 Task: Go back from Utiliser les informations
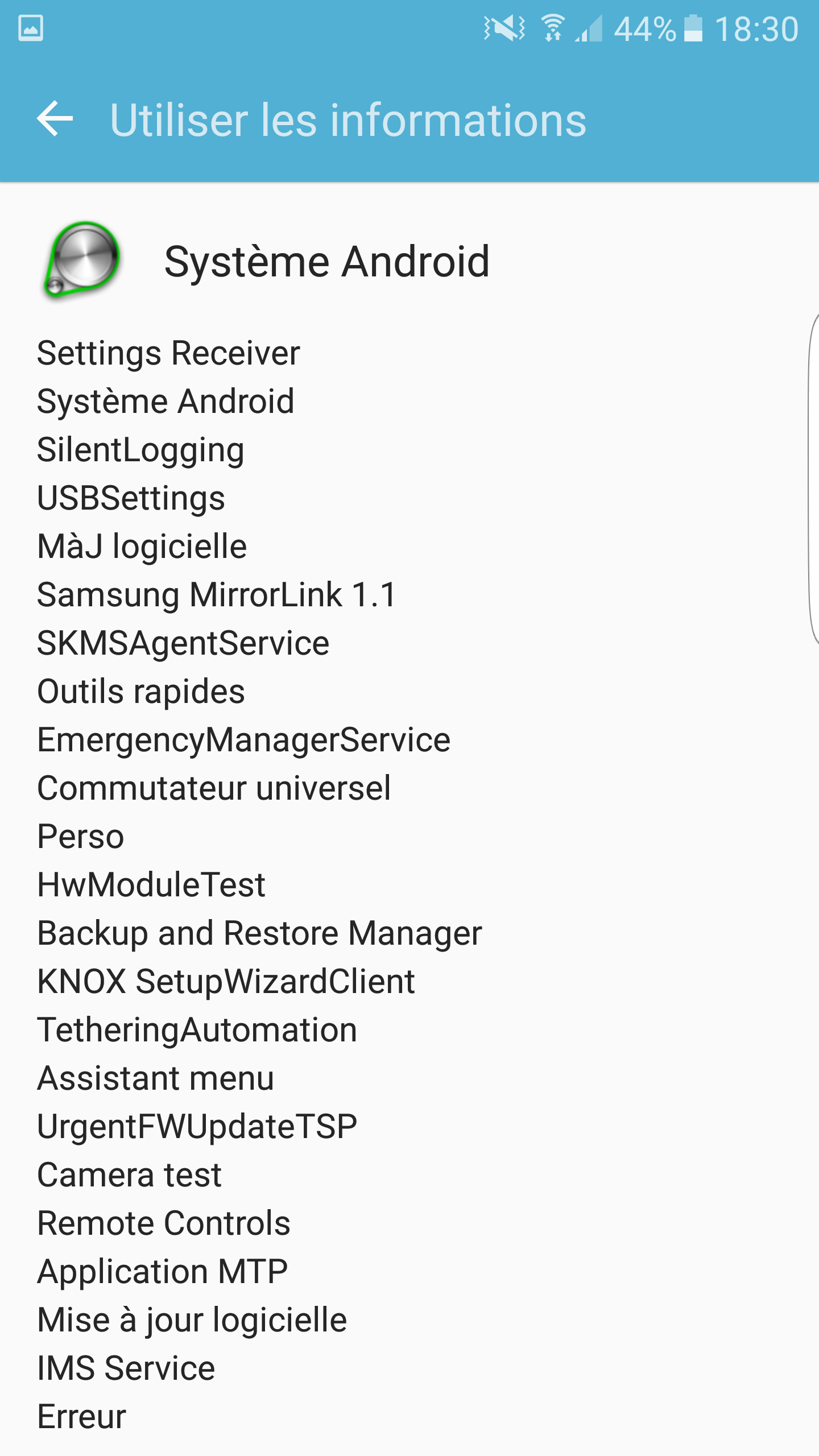(x=55, y=119)
